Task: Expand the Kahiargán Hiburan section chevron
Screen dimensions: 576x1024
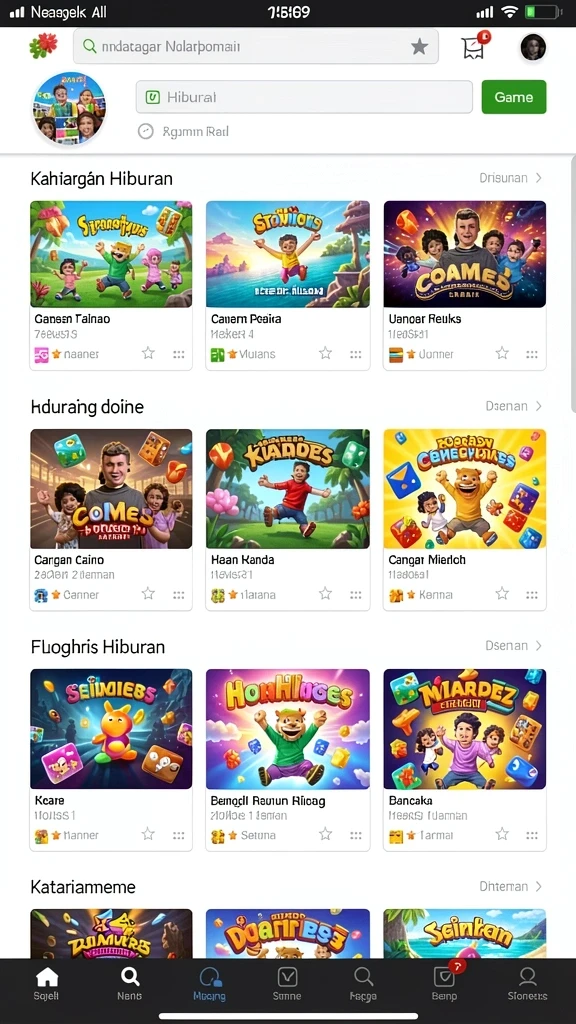Action: pos(539,178)
